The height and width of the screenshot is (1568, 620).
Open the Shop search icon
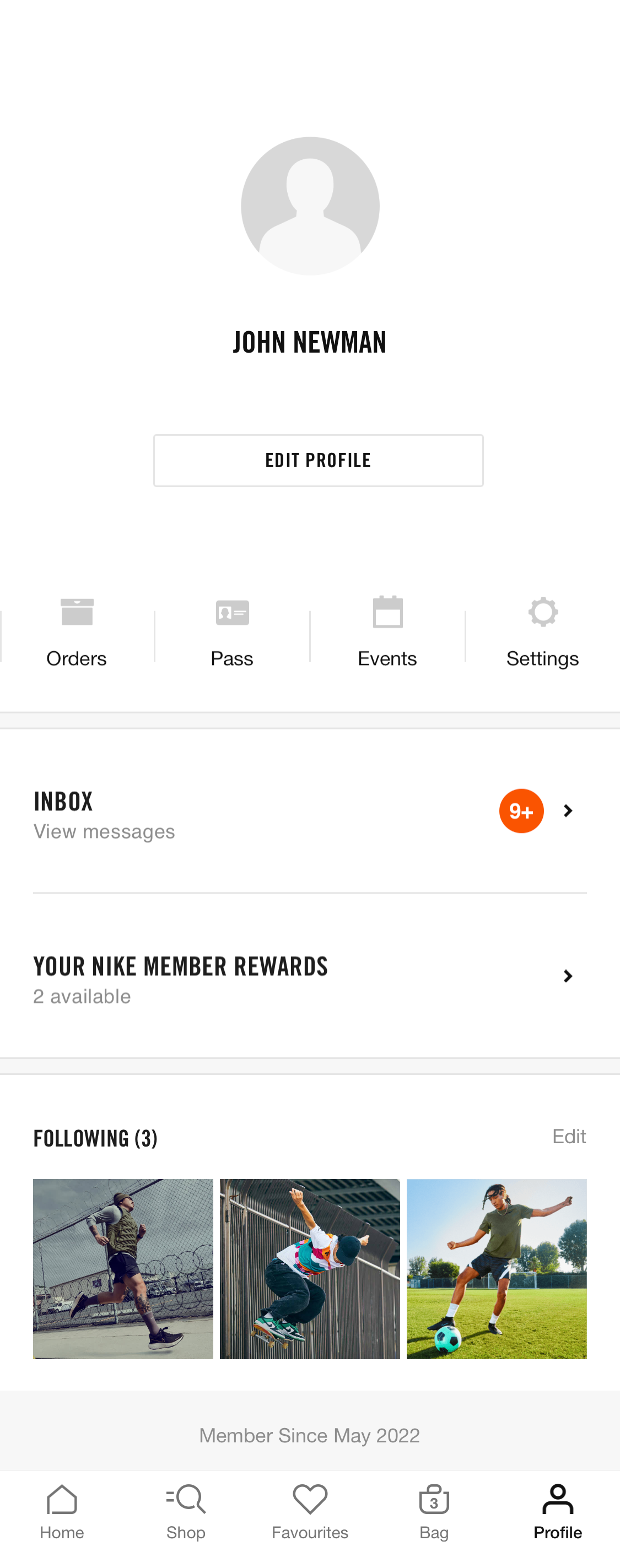tap(186, 1499)
